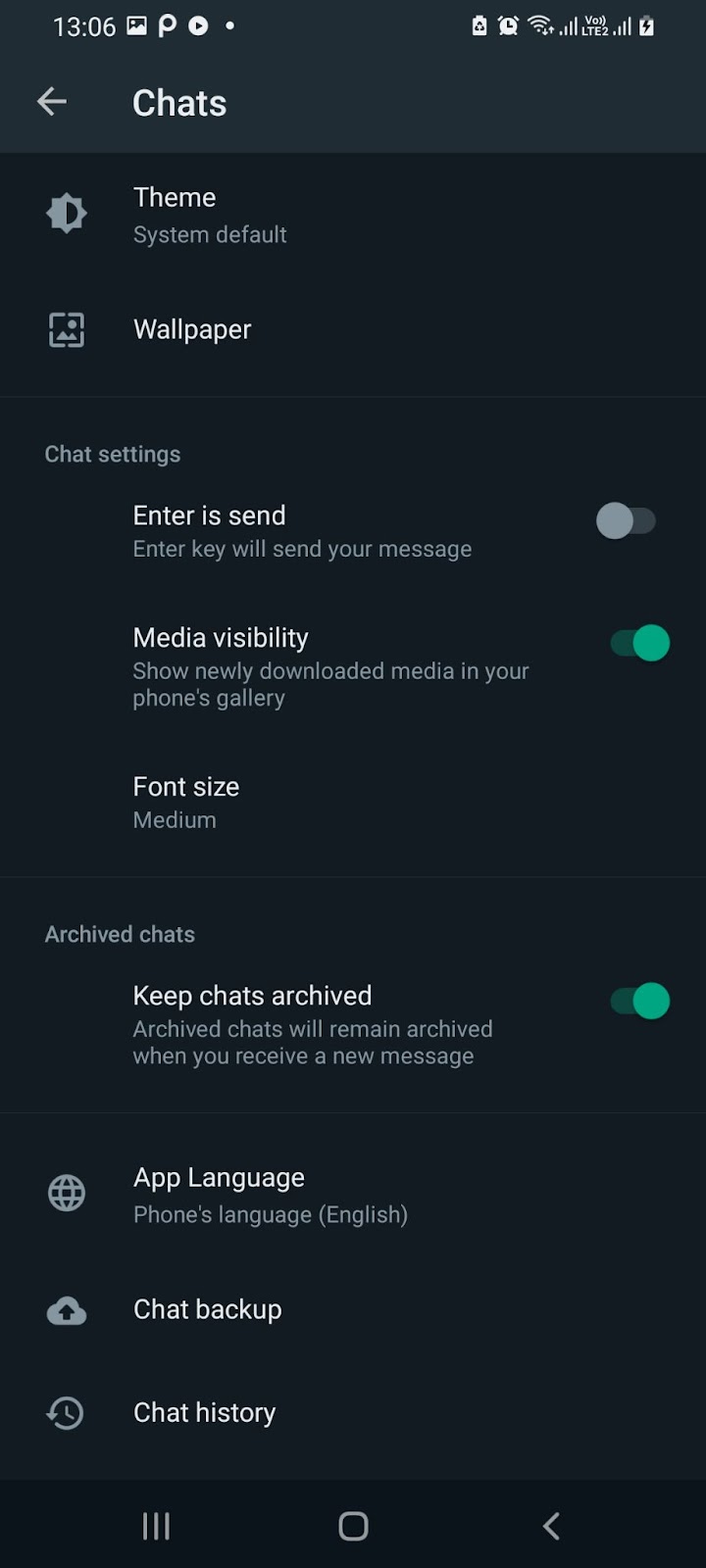Screen dimensions: 706x1568
Task: Toggle off Keep chats archived
Action: pyautogui.click(x=639, y=1002)
